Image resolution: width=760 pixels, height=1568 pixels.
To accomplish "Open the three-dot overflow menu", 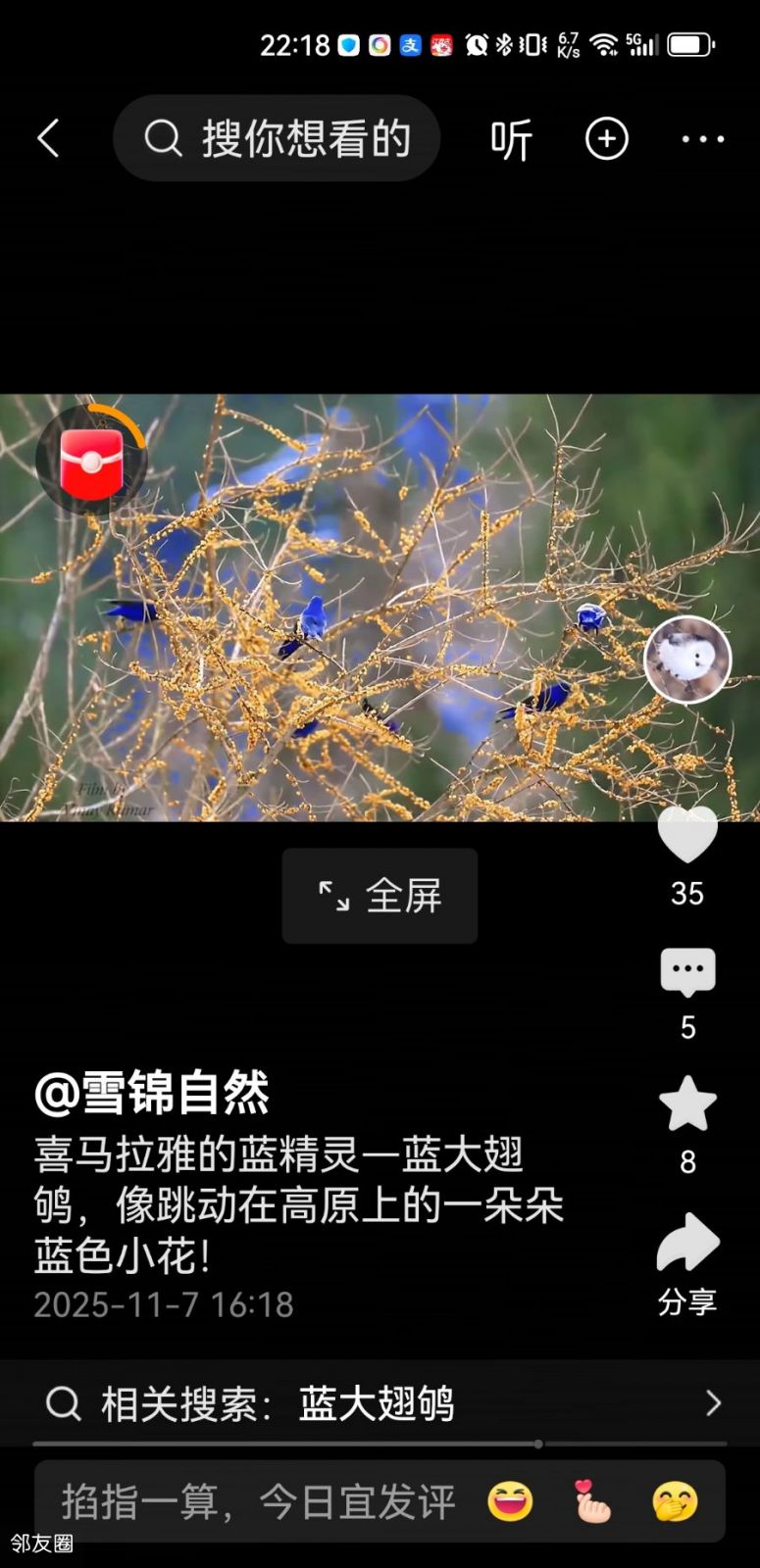I will click(x=702, y=139).
